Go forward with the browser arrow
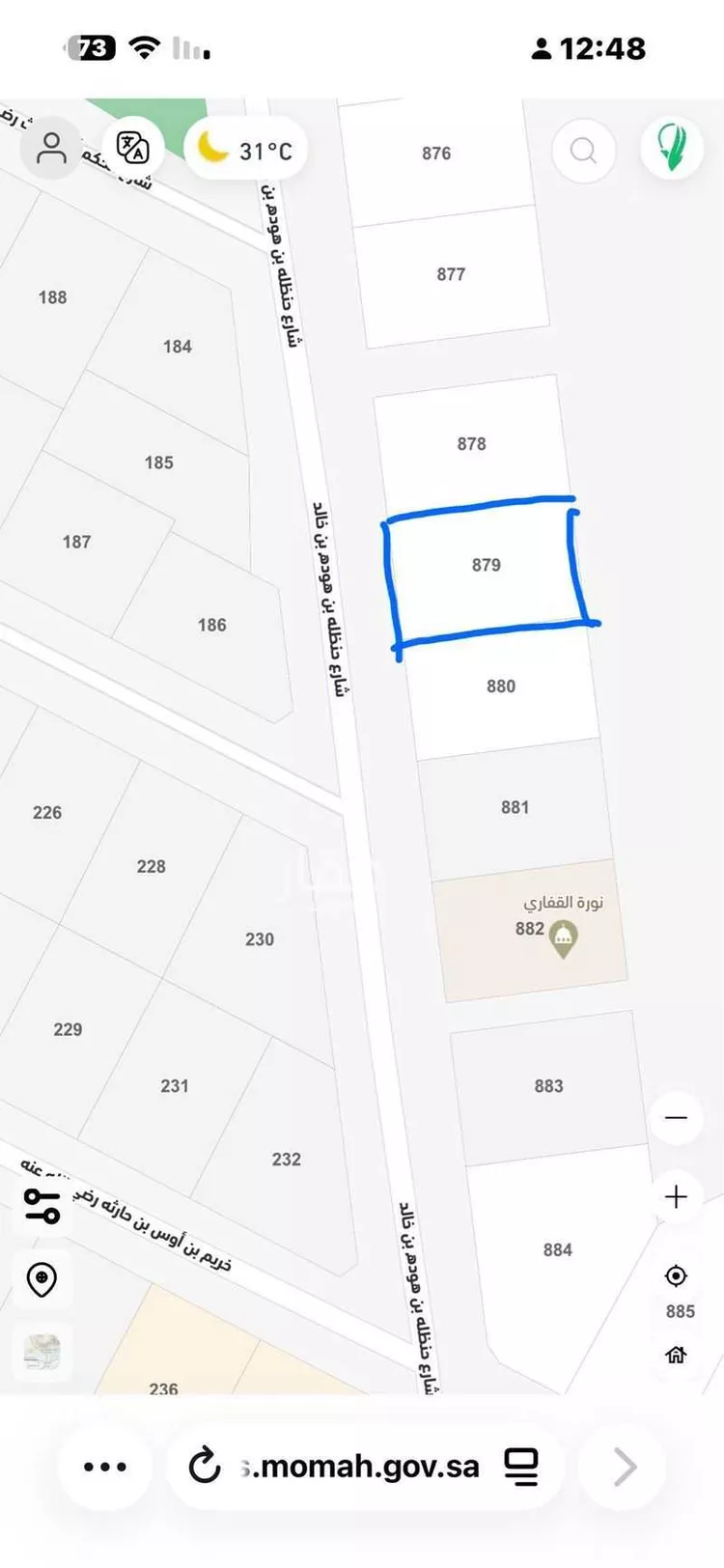724x1568 pixels. pos(625,1467)
